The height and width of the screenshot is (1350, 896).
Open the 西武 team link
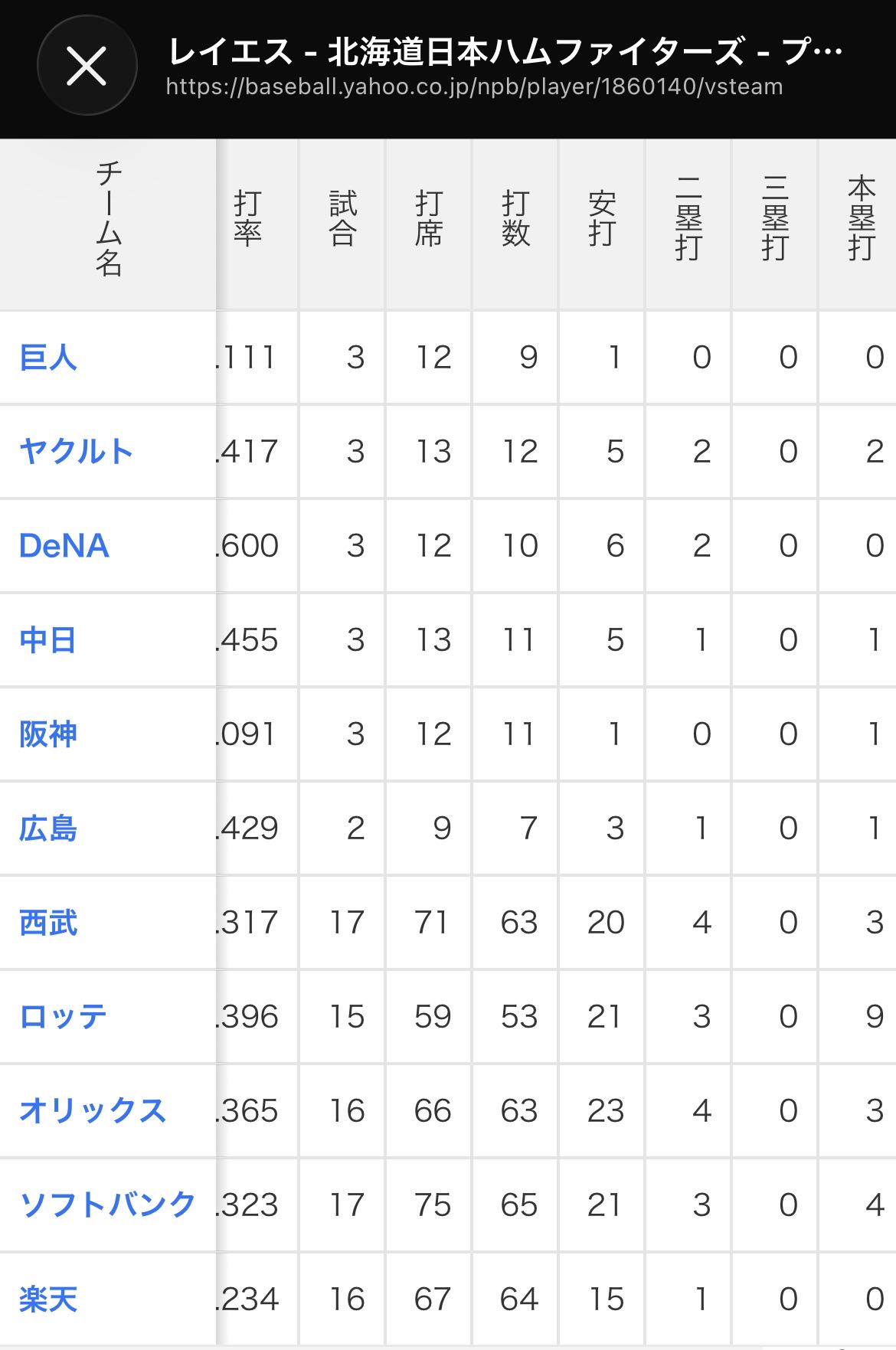[48, 923]
